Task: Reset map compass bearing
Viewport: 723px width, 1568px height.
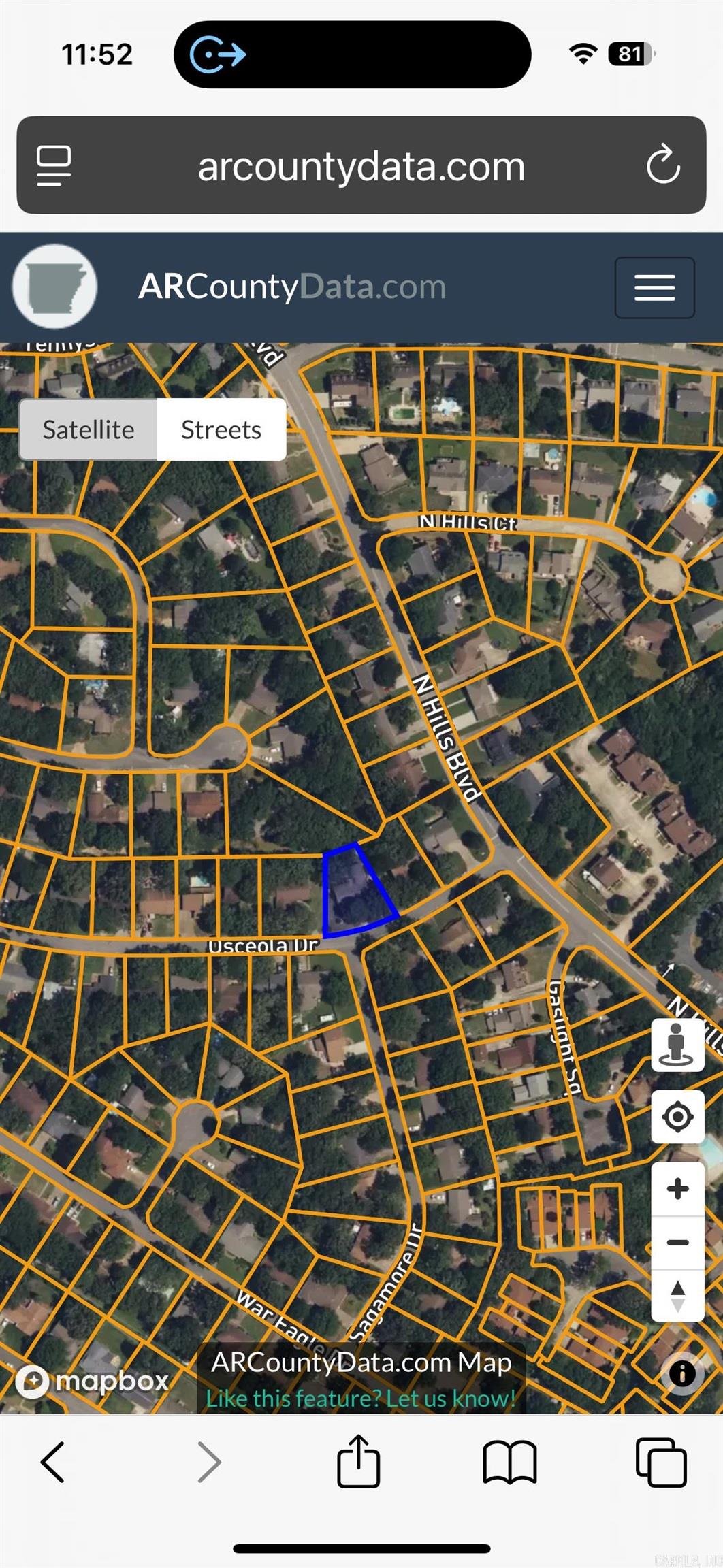Action: [x=677, y=1296]
